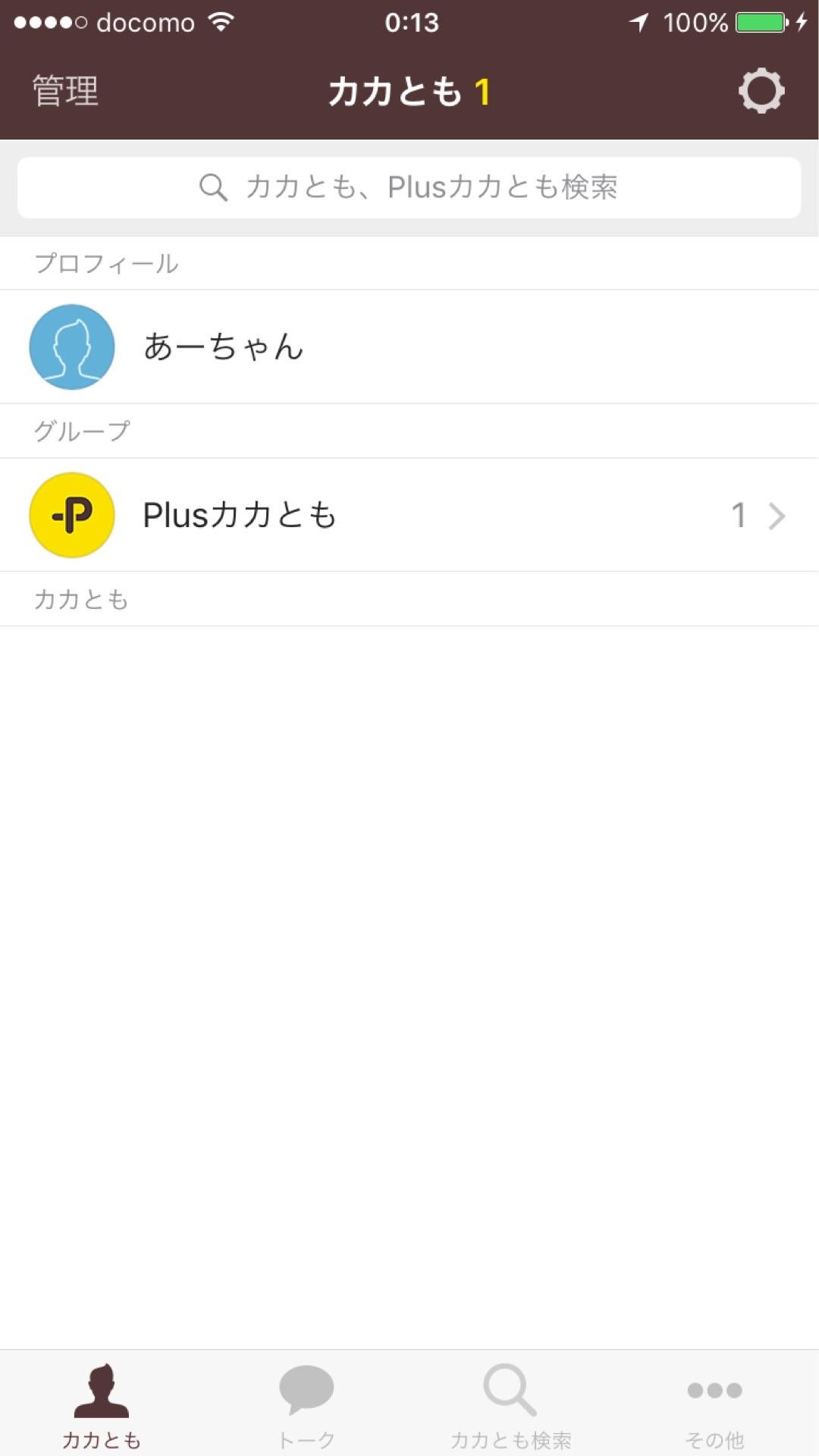Expand the Plusカカとも group with its chevron
This screenshot has width=819, height=1456.
pos(776,515)
